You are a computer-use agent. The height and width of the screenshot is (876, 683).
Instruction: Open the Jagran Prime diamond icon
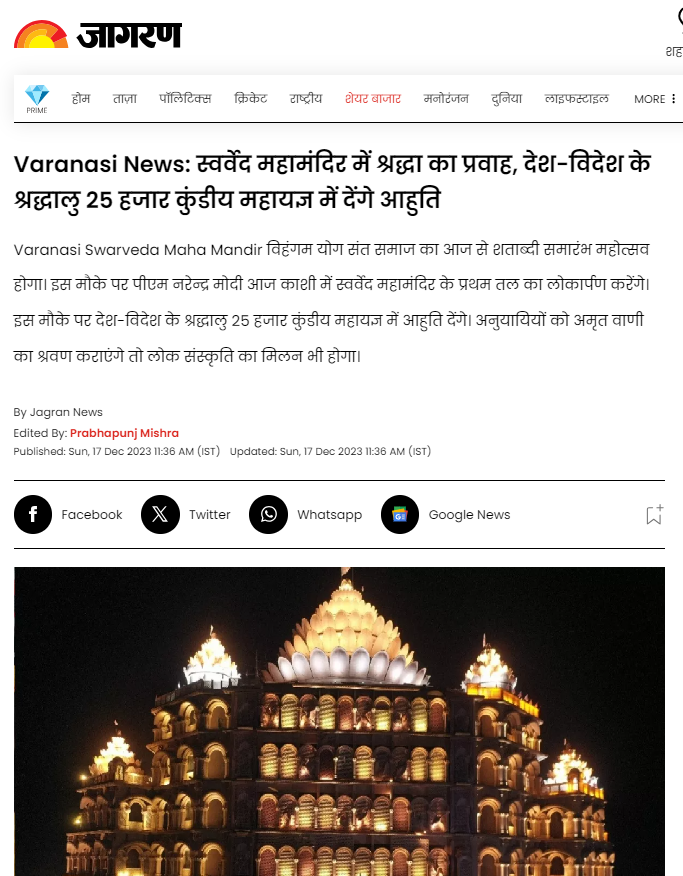tap(37, 98)
